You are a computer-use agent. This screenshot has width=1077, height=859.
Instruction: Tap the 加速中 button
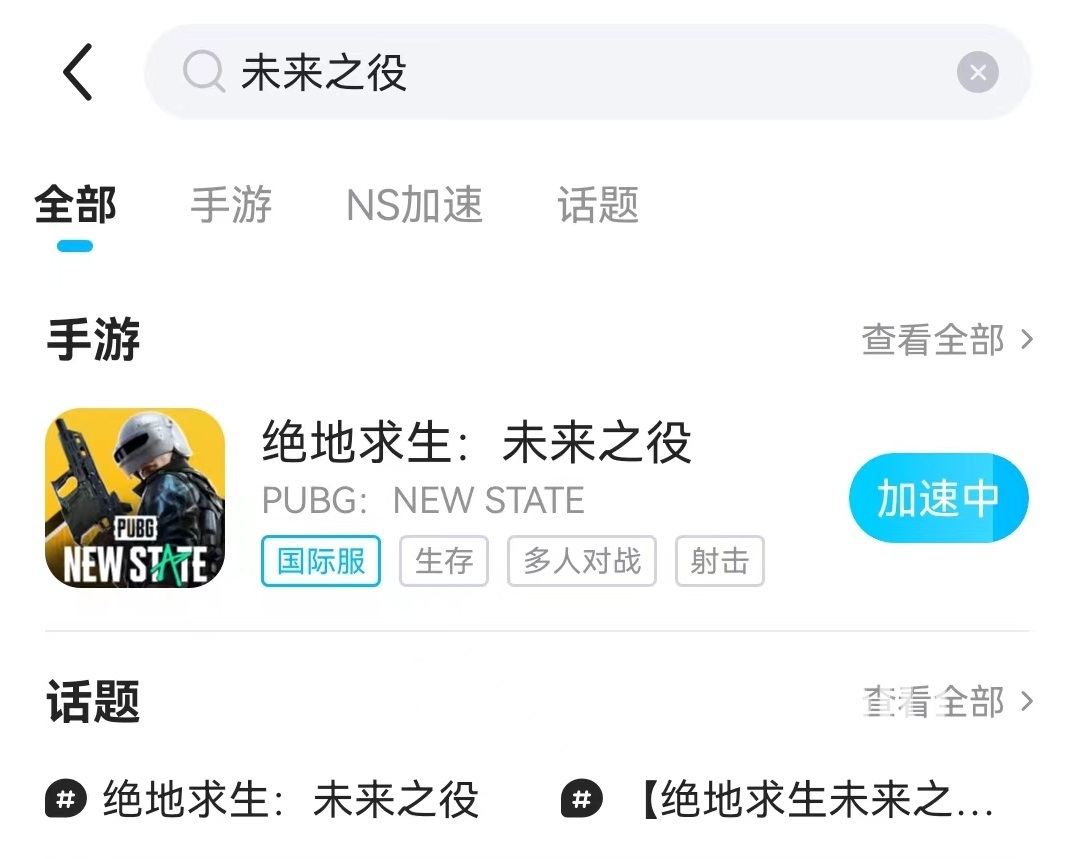click(x=937, y=498)
